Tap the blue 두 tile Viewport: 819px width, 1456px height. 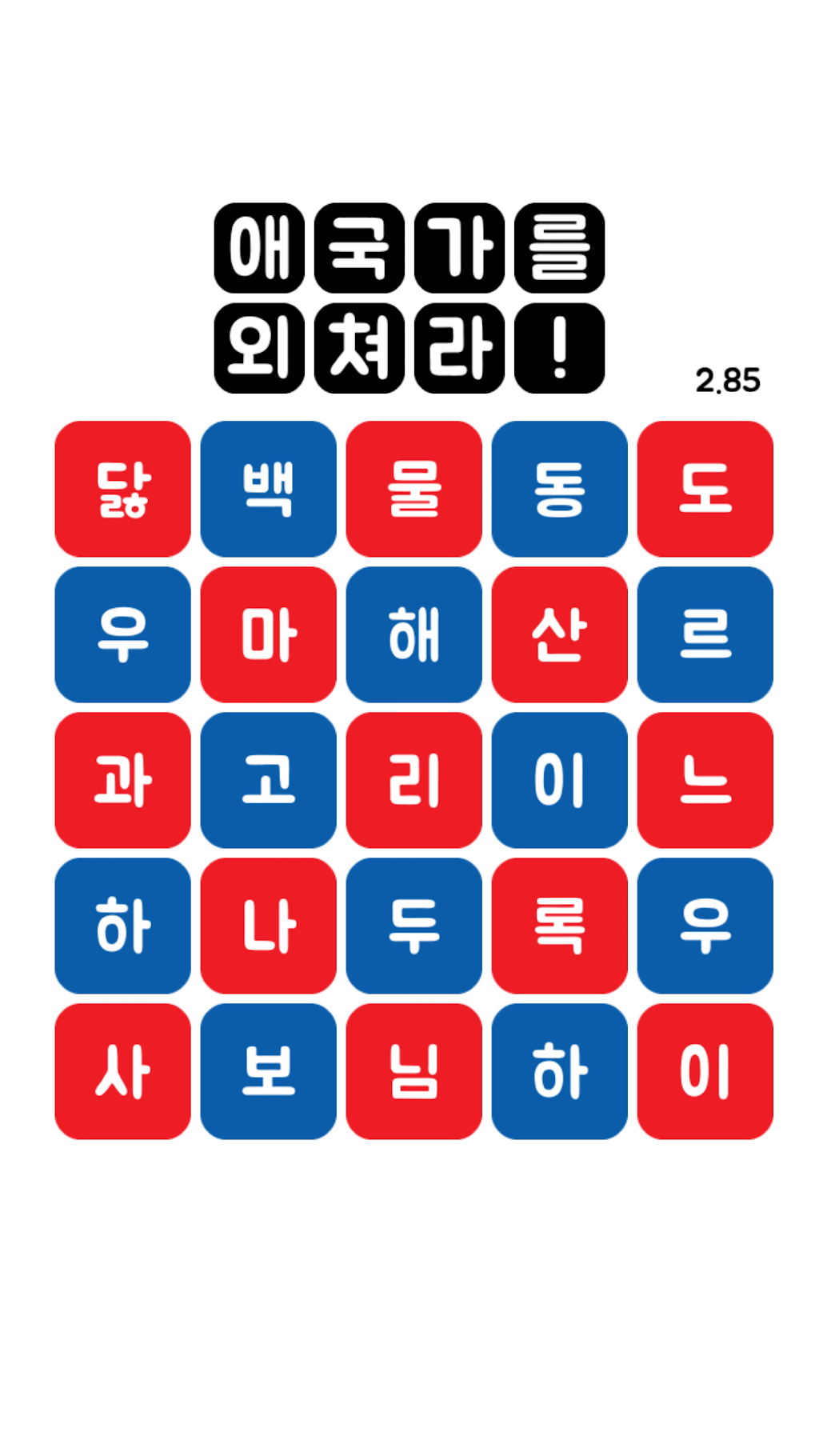413,926
